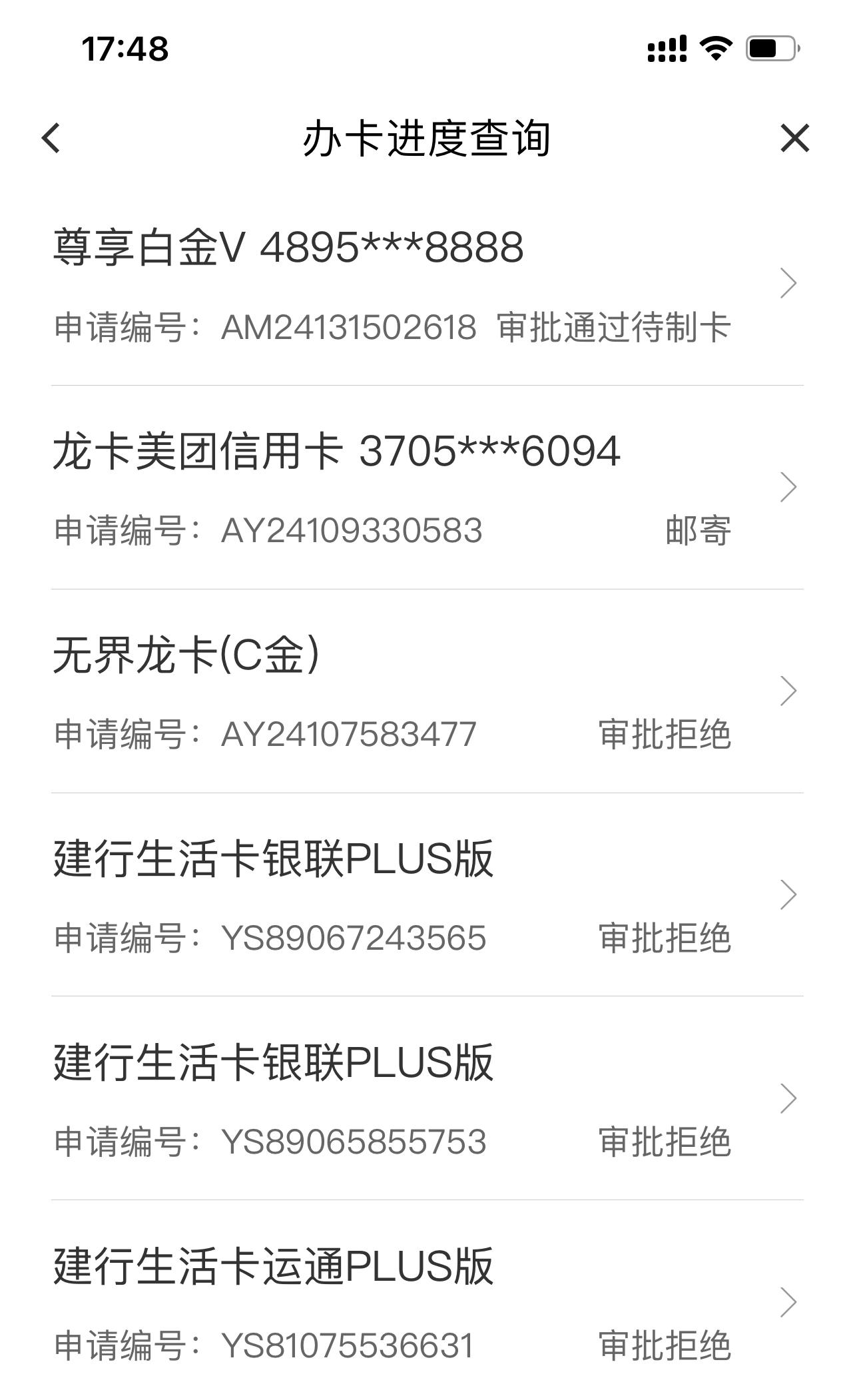Viewport: 855px width, 1400px height.
Task: Open application number YS89067243565
Action: click(427, 895)
